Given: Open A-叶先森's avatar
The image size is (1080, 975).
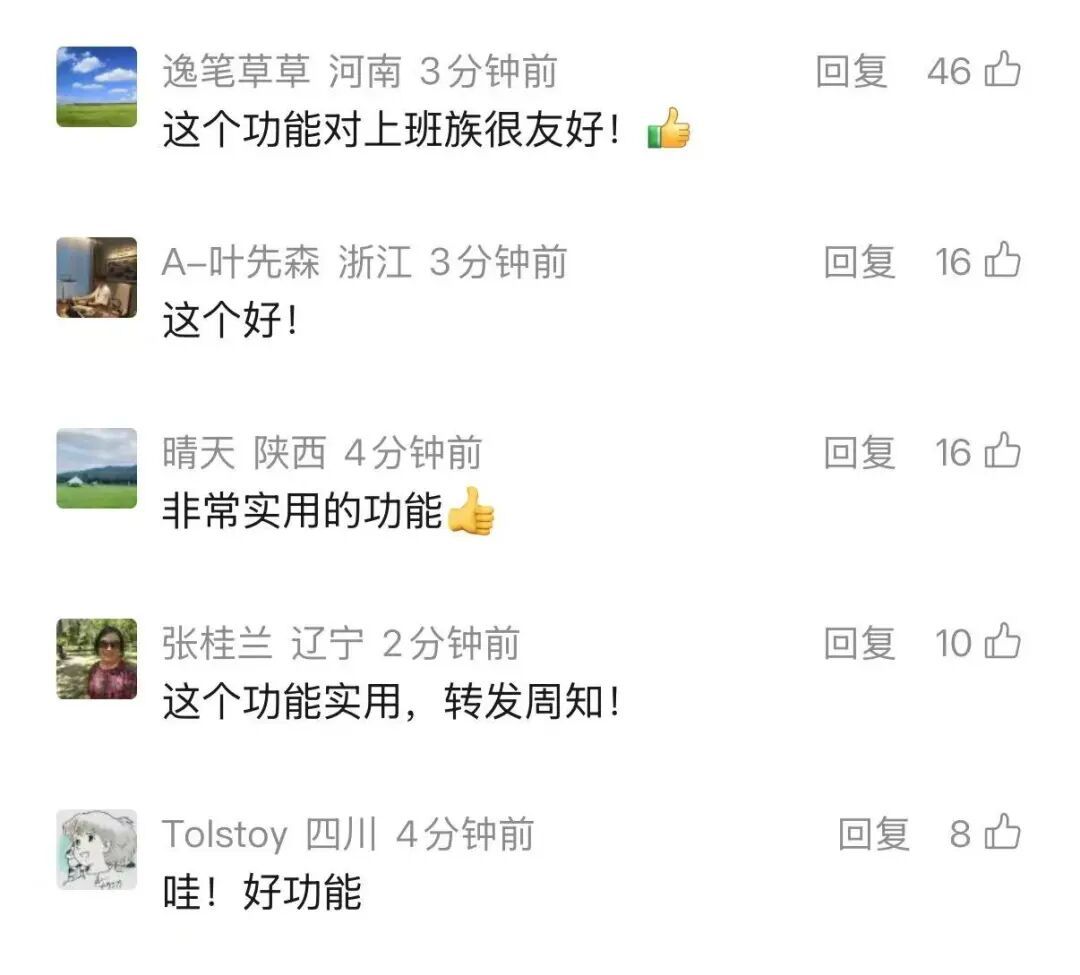Looking at the screenshot, I should click(x=96, y=277).
